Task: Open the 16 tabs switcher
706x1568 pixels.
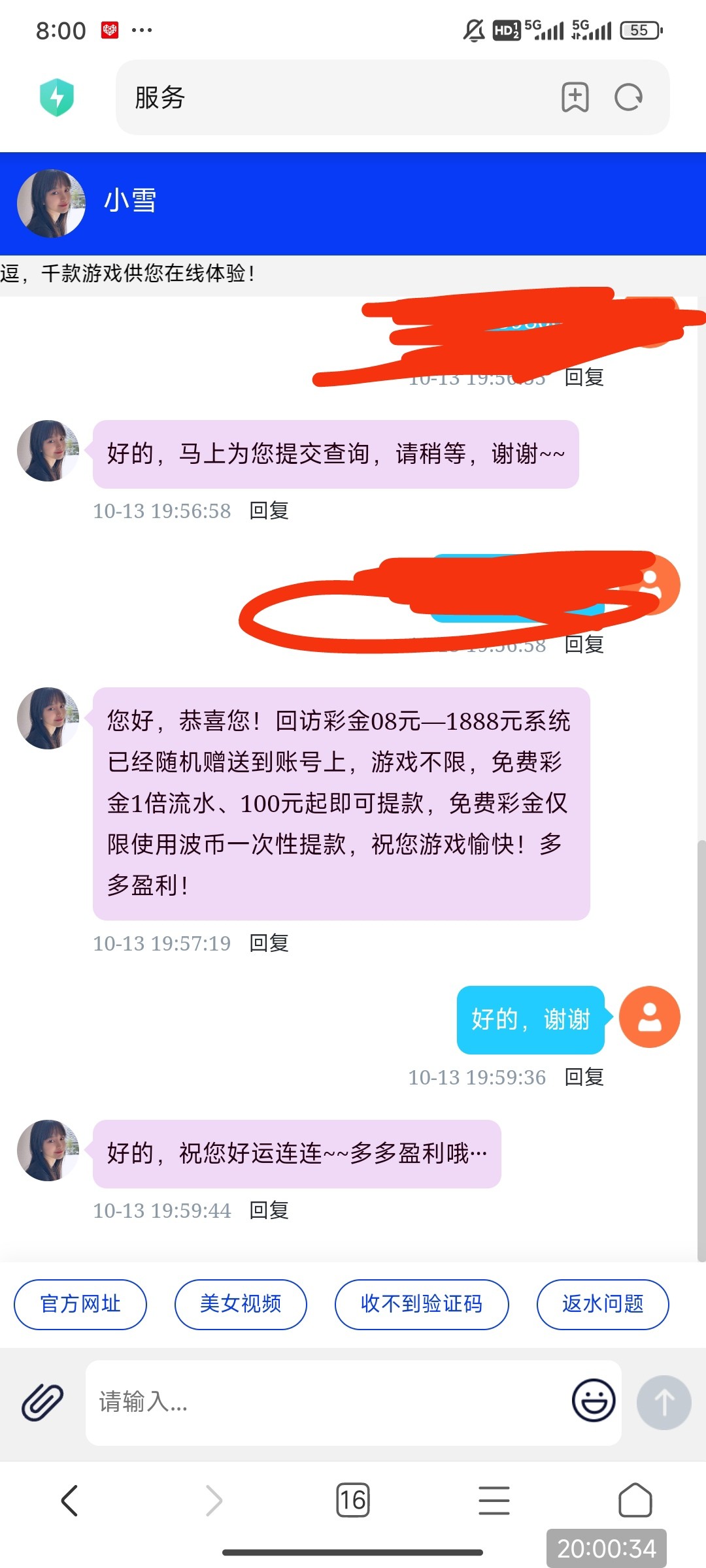Action: tap(353, 1500)
